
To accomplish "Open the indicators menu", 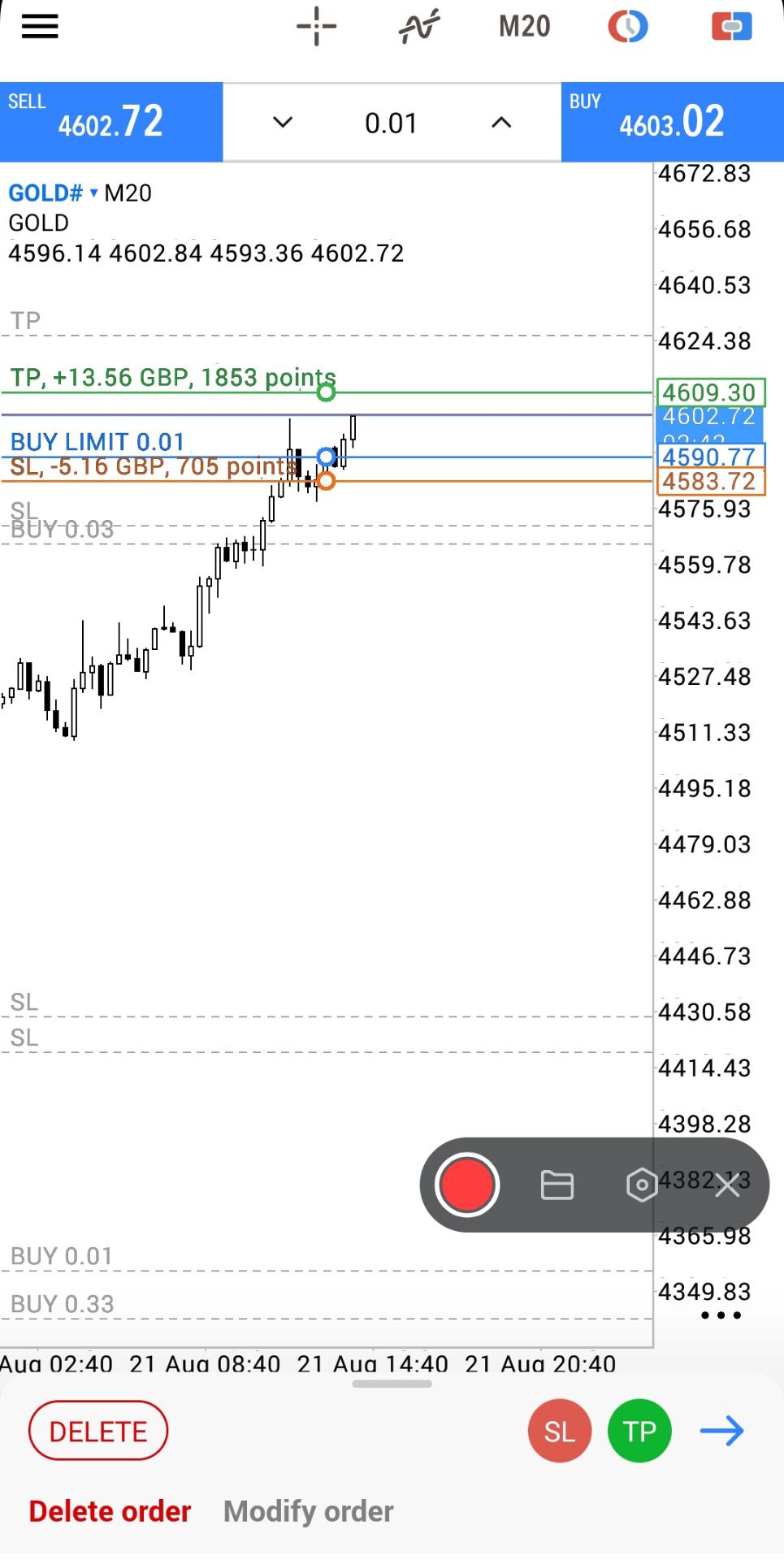I will coord(419,27).
